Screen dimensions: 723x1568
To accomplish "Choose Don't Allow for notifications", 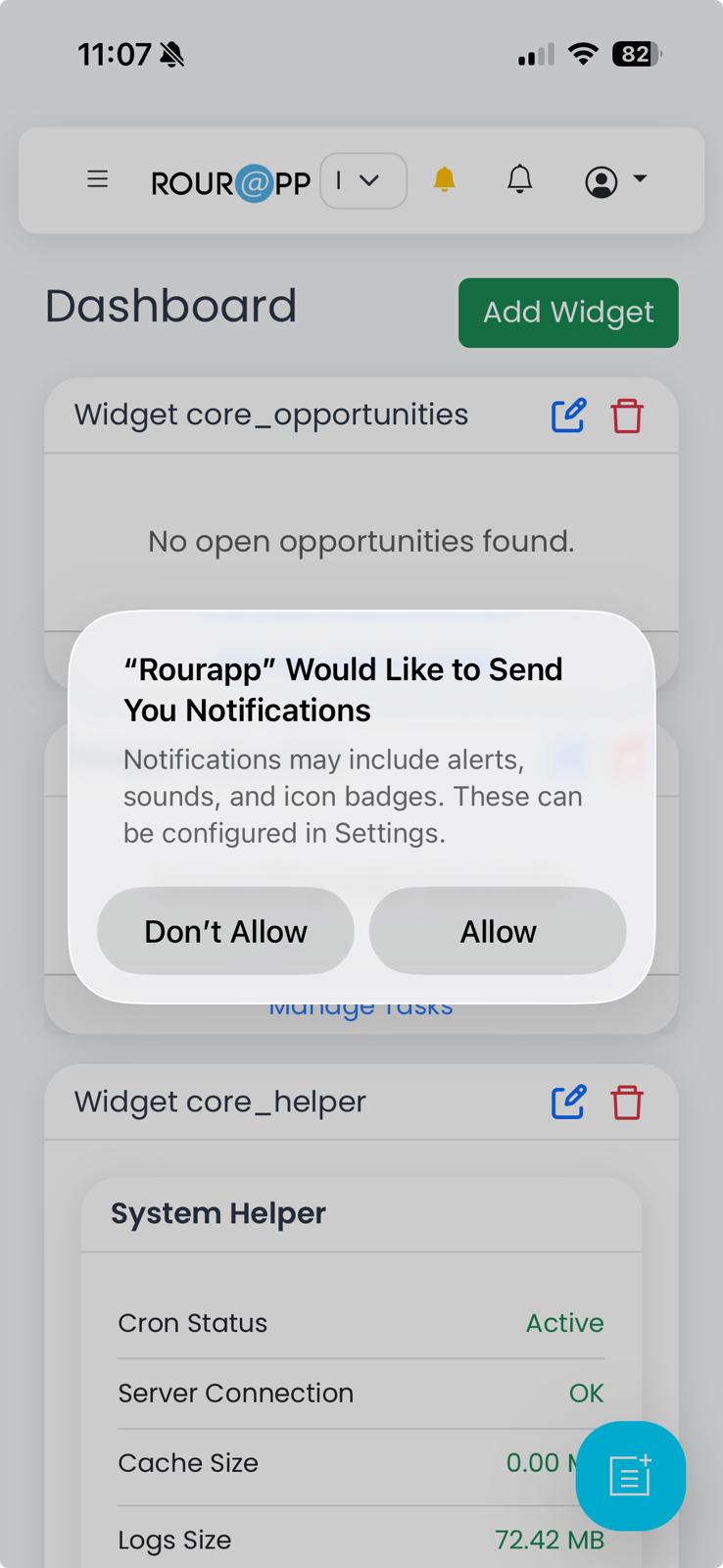I will click(225, 931).
